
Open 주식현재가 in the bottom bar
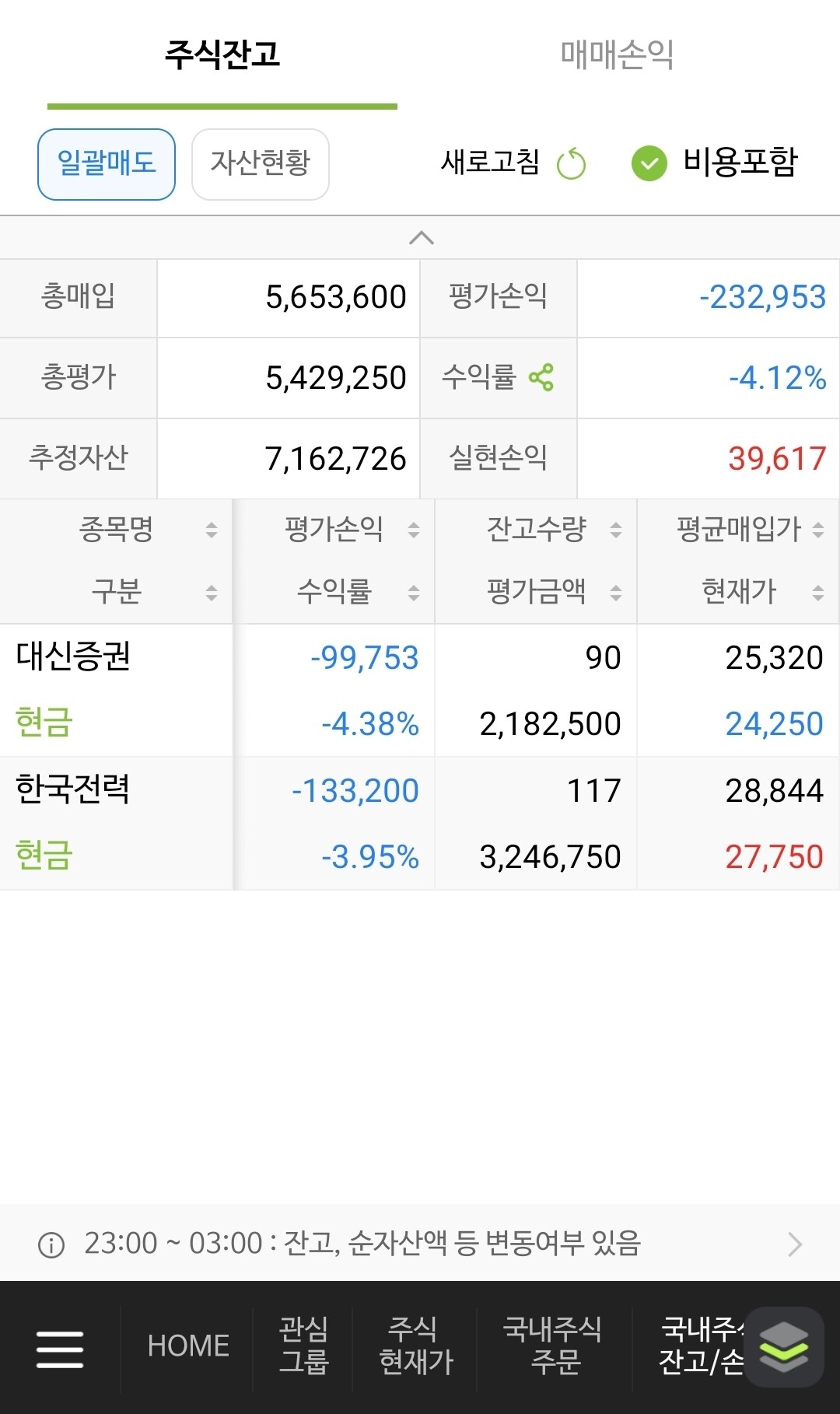pyautogui.click(x=415, y=1346)
